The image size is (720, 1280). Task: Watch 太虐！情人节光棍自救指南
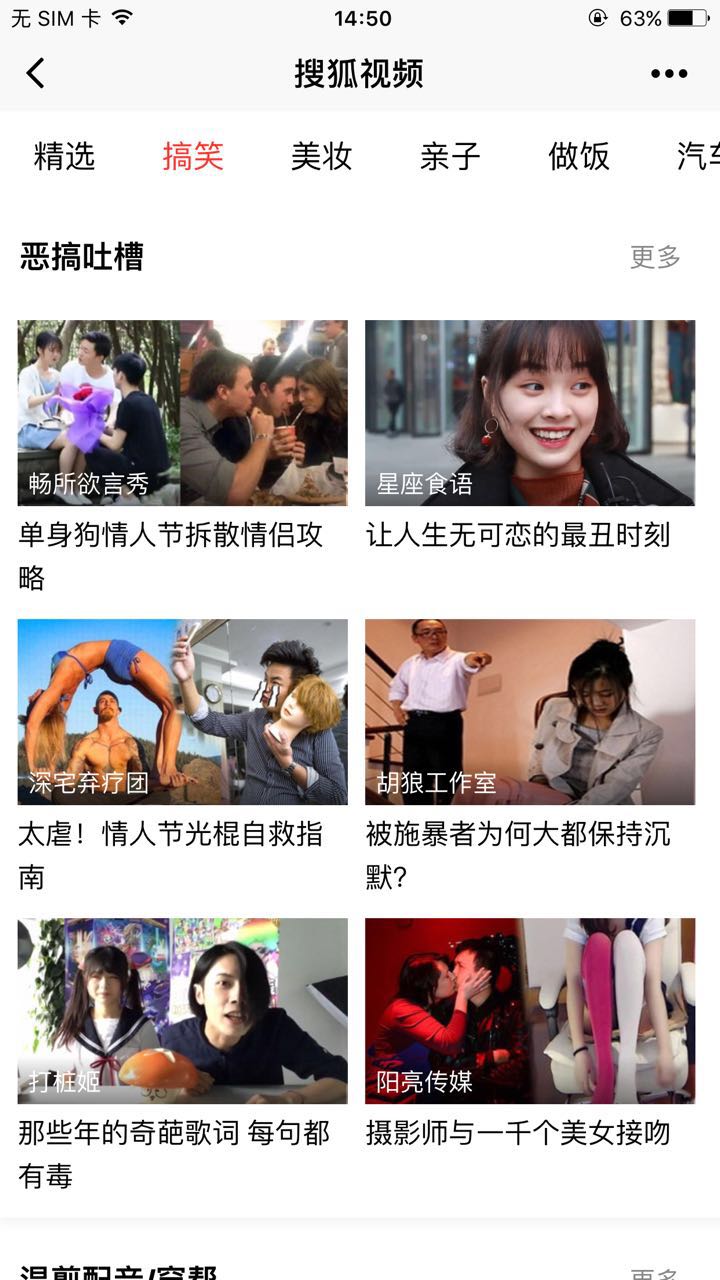click(182, 712)
